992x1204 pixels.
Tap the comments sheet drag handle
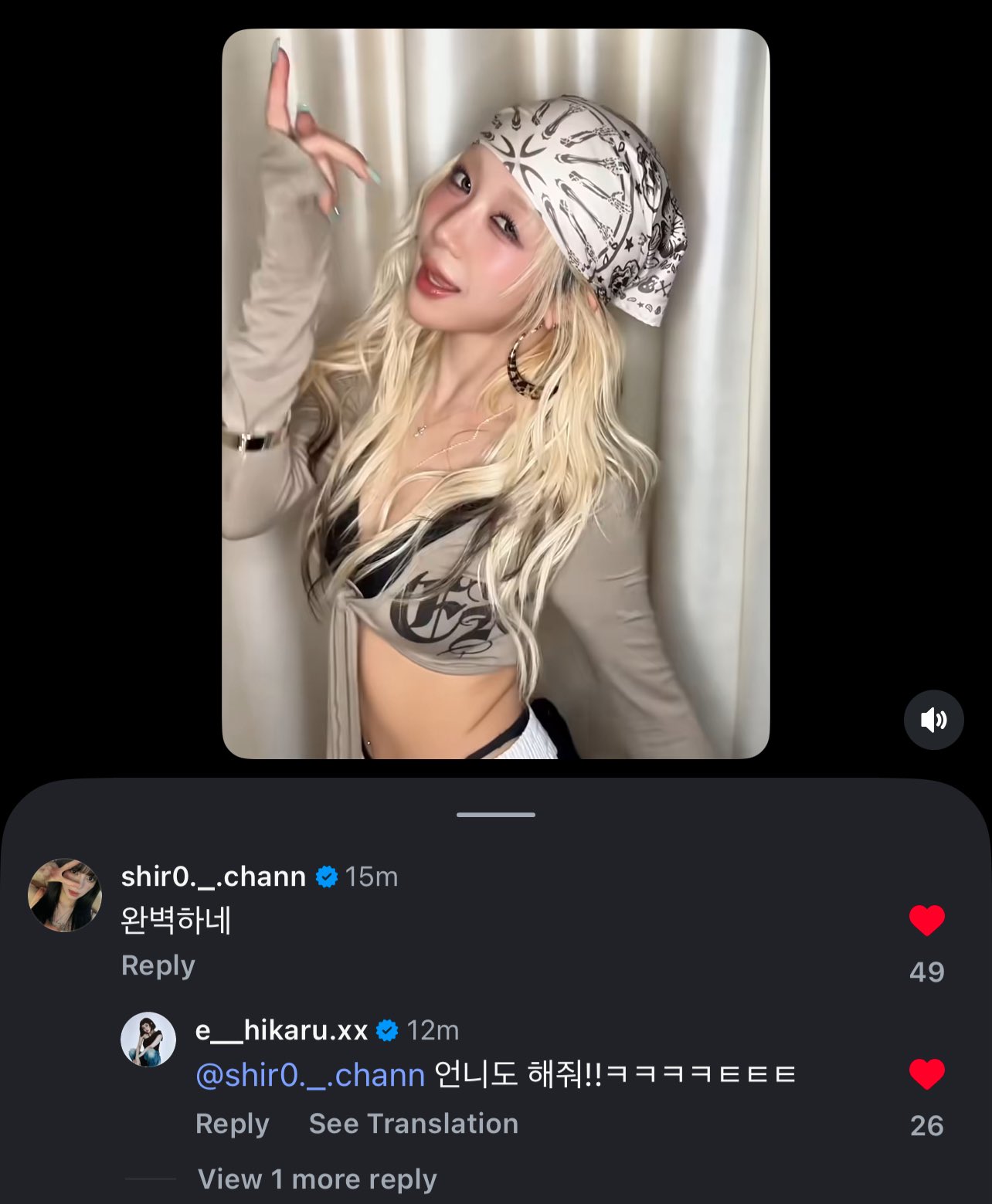pos(495,815)
